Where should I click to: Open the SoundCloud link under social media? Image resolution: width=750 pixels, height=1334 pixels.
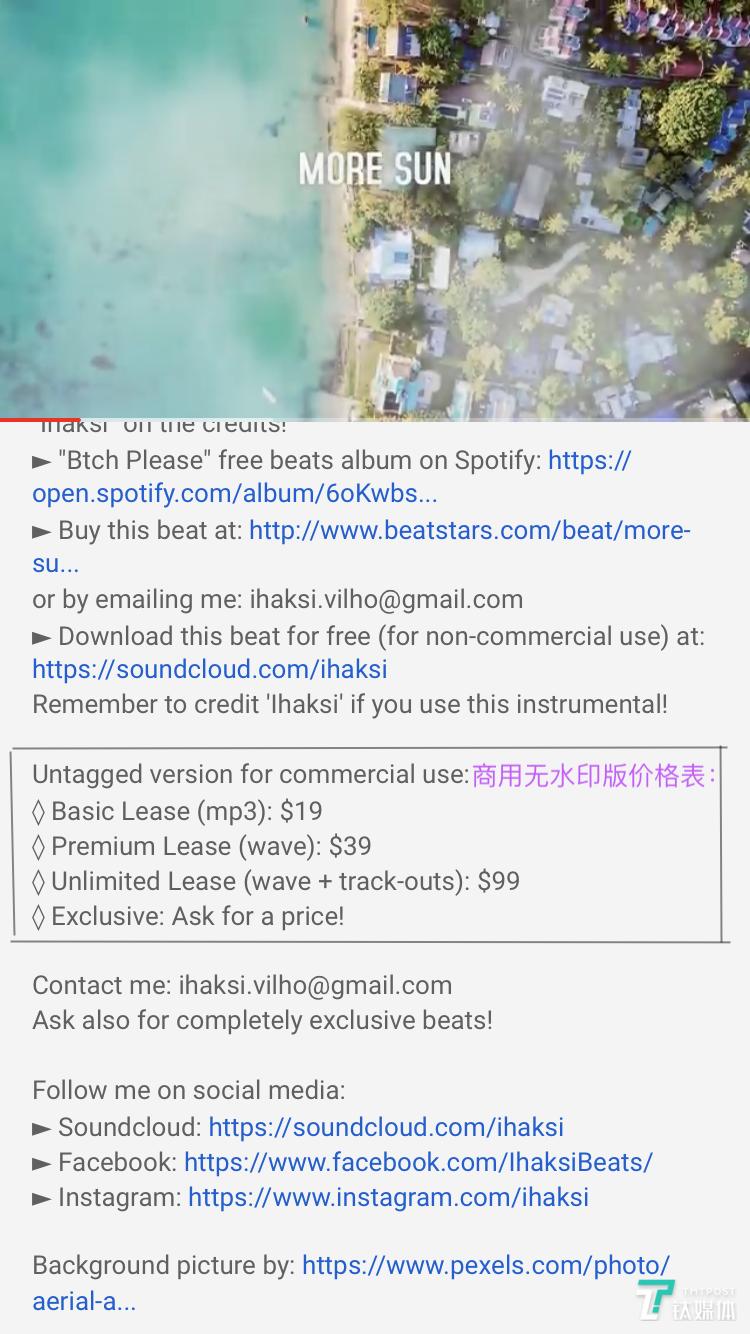(x=386, y=1127)
